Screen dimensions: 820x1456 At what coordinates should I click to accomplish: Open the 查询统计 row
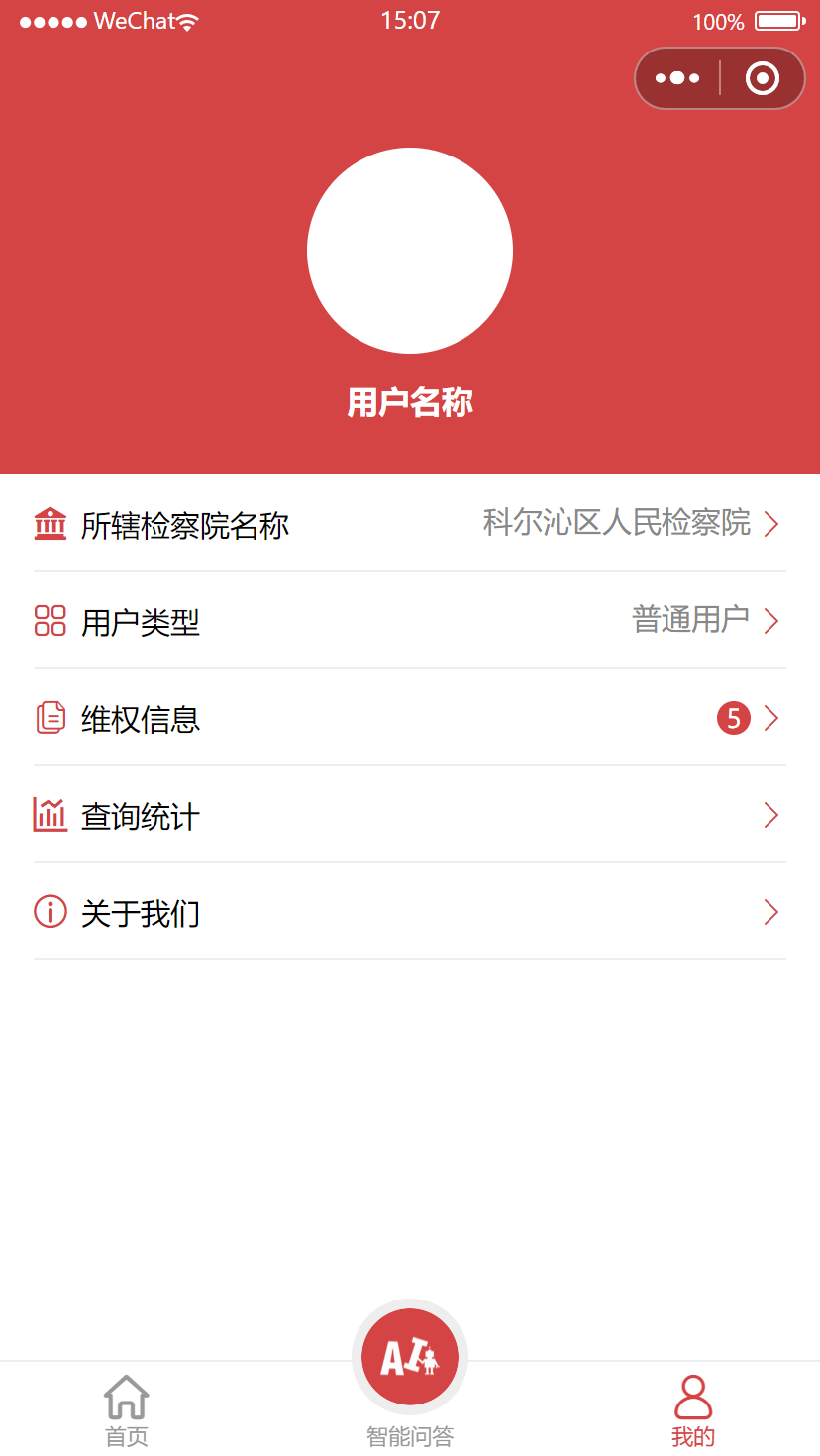click(410, 814)
